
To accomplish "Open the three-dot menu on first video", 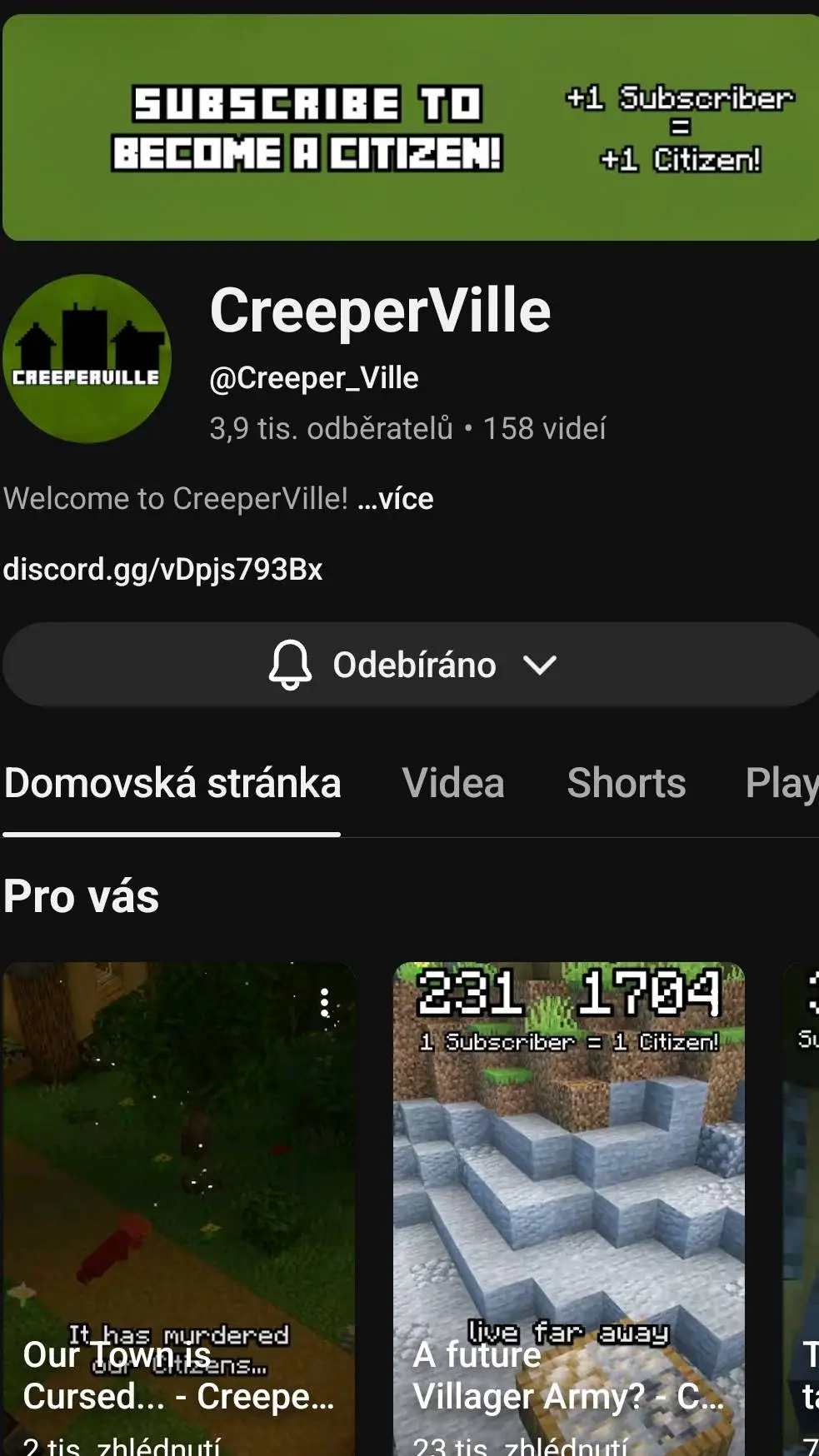I will coord(323,1005).
